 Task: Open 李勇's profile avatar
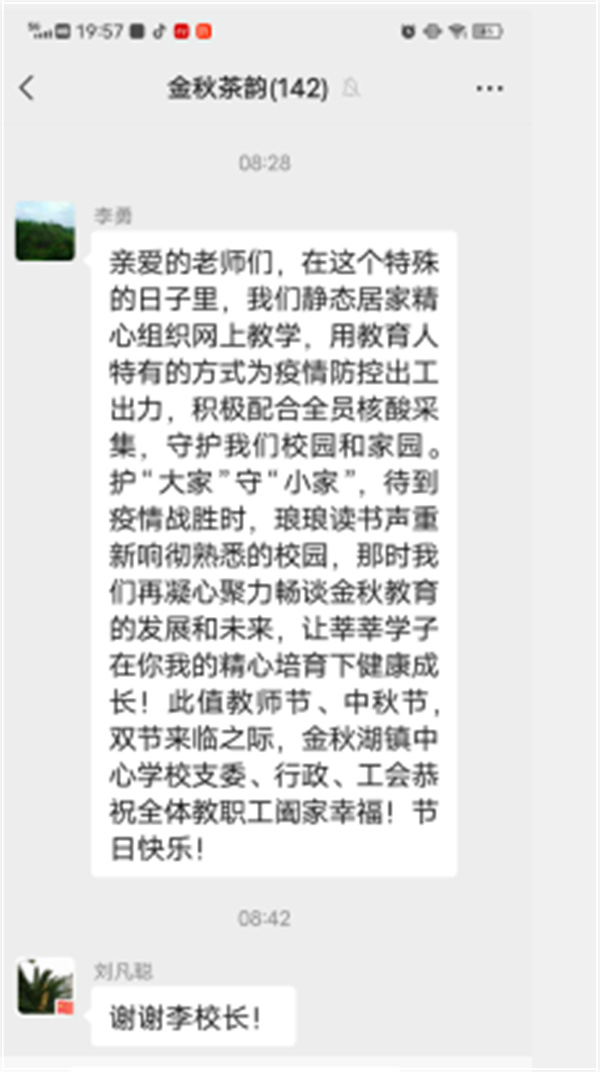coord(45,231)
